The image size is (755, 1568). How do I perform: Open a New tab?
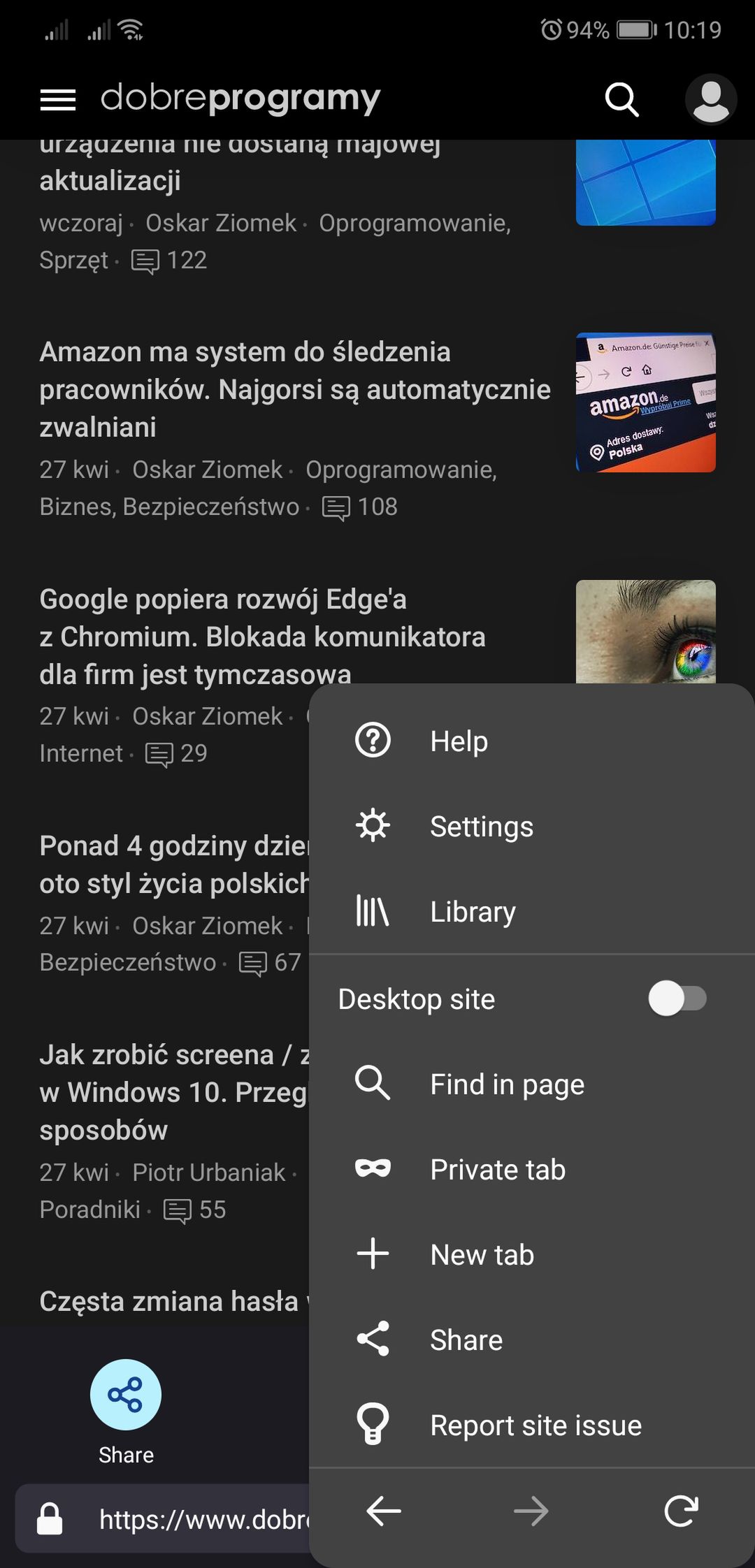531,1254
